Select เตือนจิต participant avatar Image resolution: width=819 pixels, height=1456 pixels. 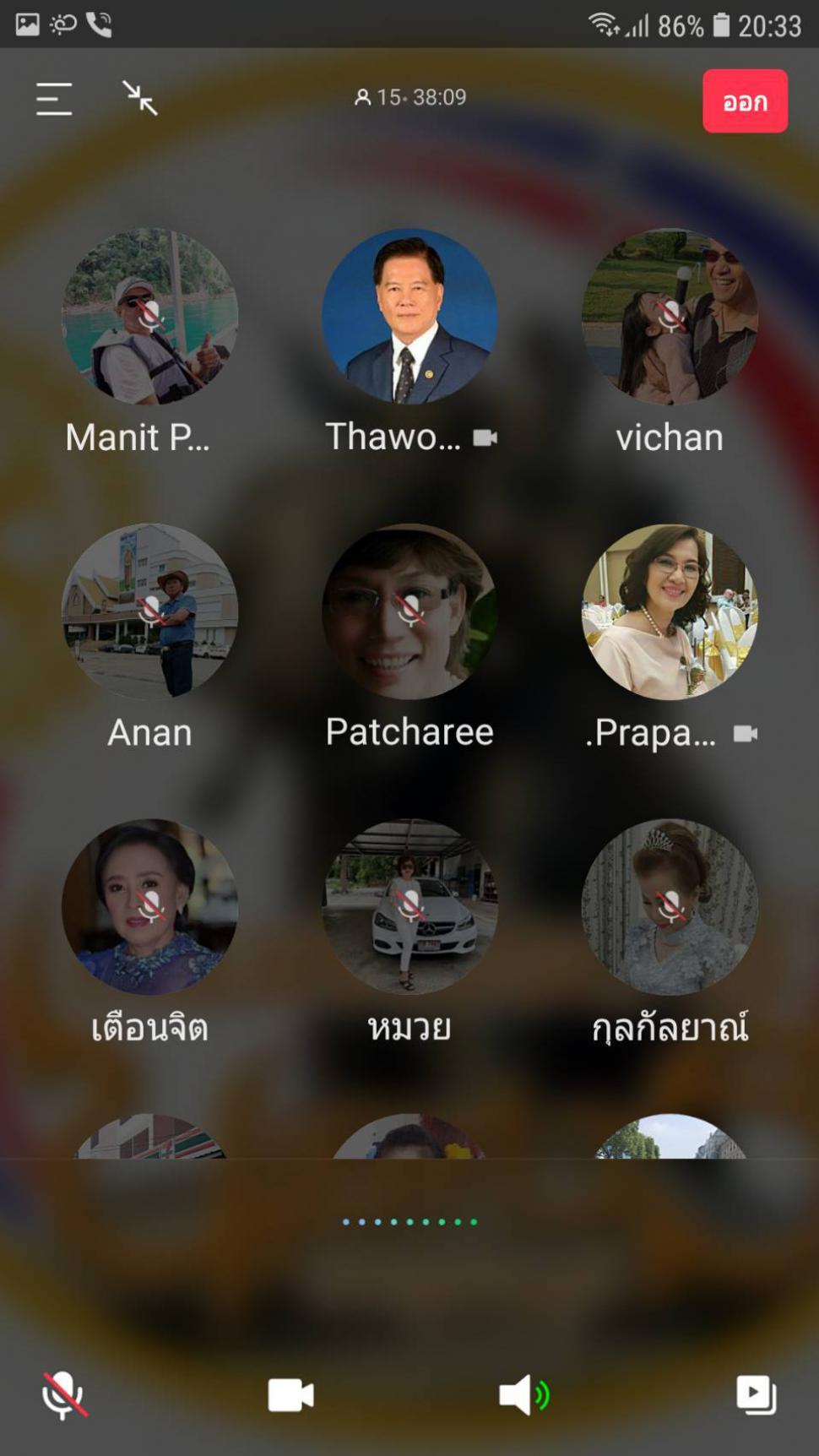coord(149,906)
